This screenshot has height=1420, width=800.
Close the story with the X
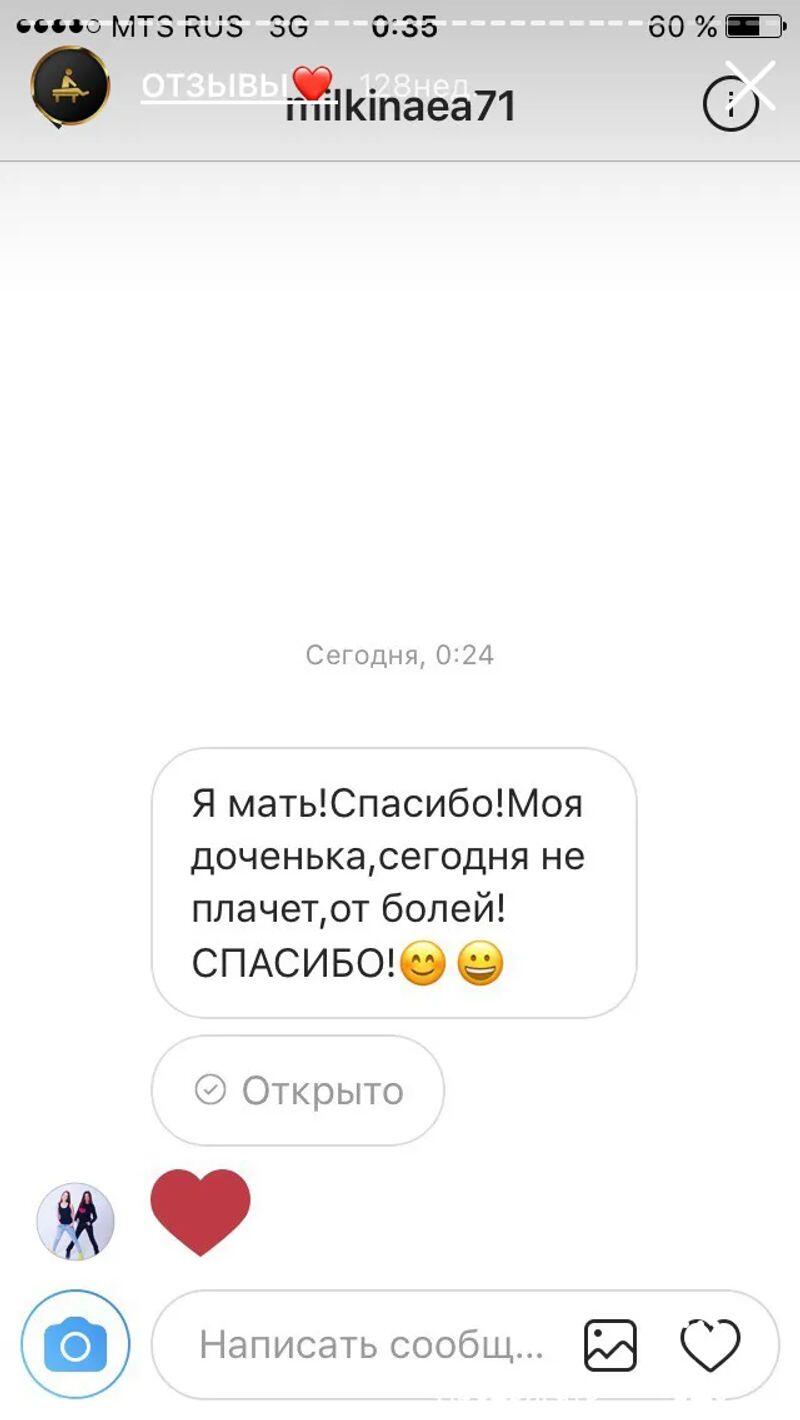750,86
